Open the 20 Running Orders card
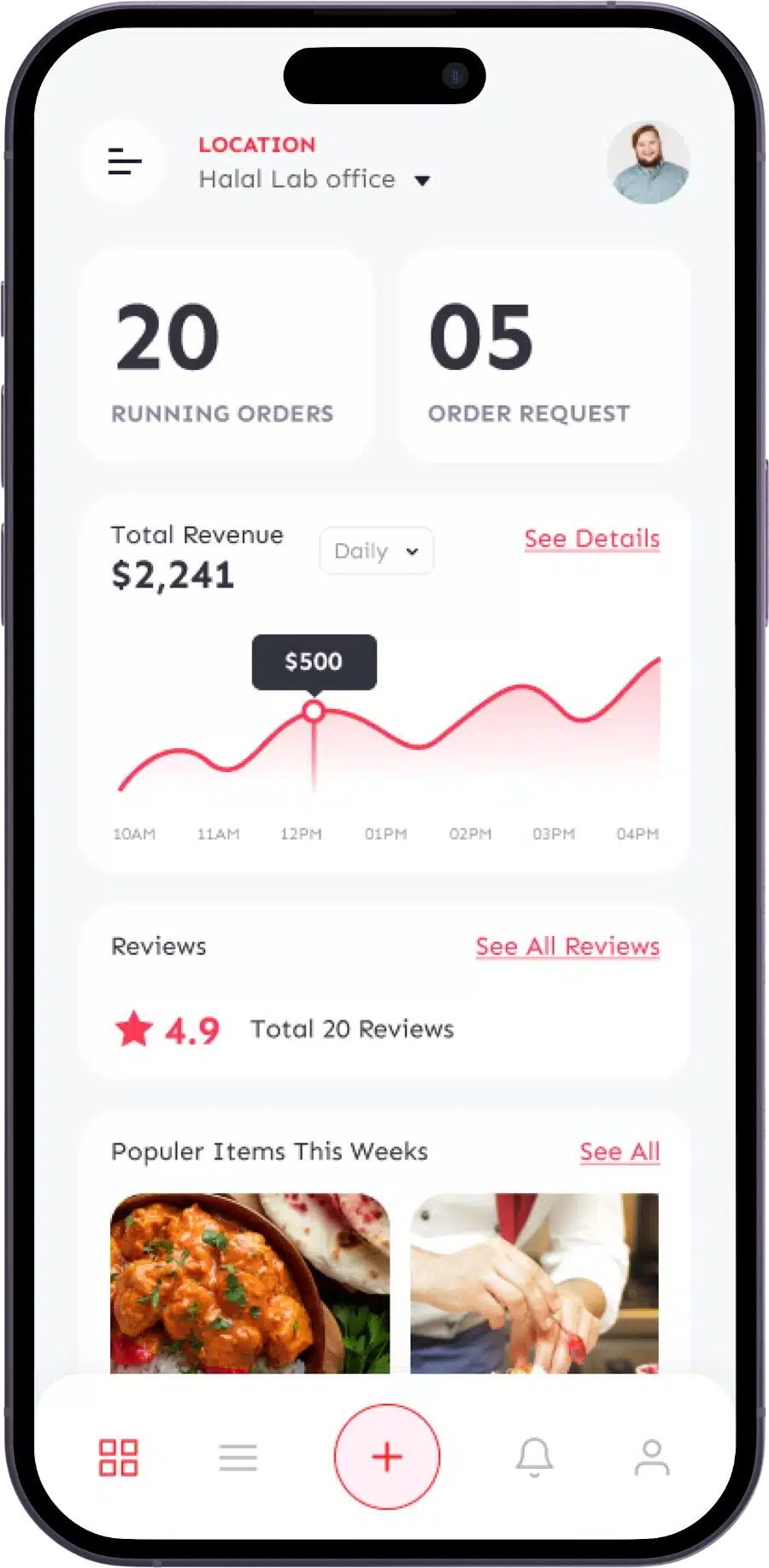 [226, 356]
